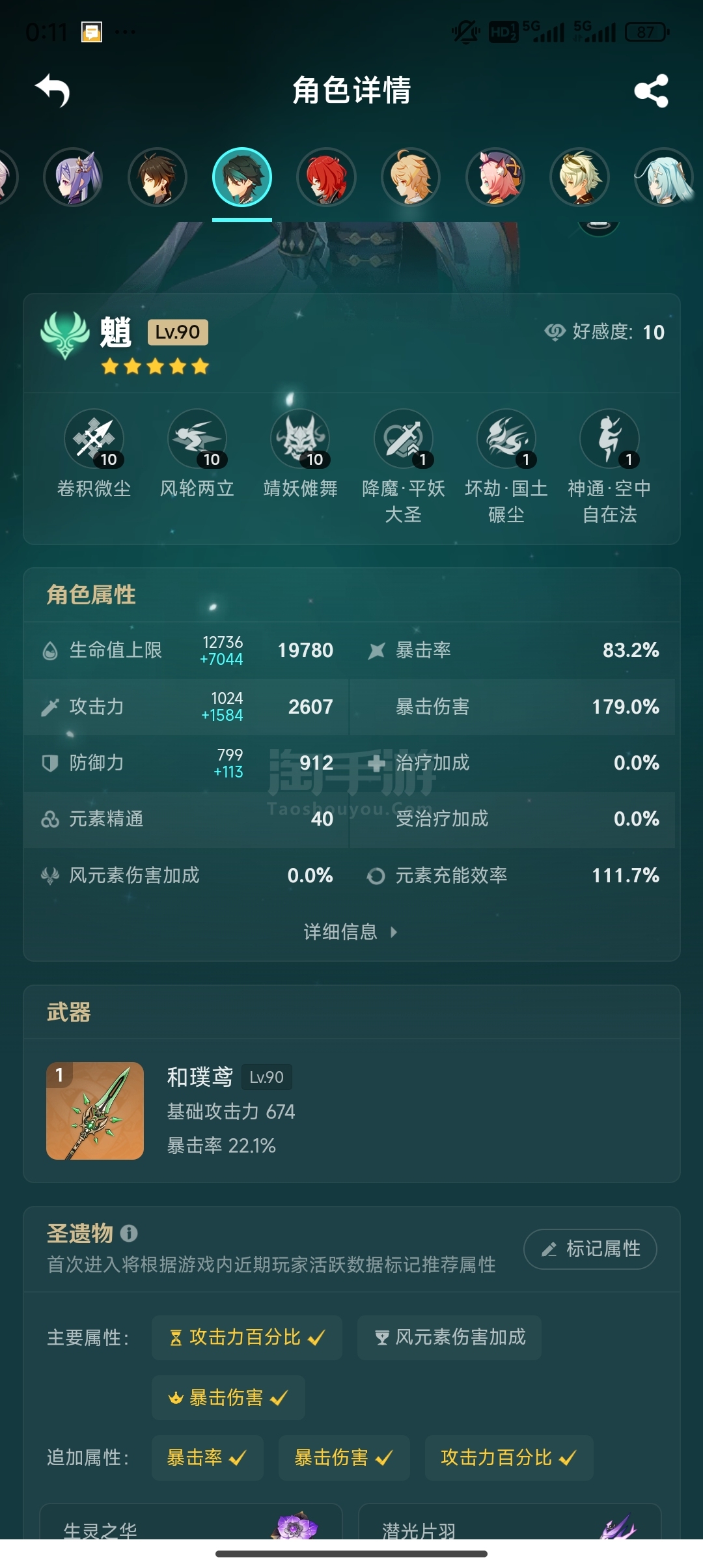703x1568 pixels.
Task: Switch to the Albedo avatar
Action: [579, 177]
